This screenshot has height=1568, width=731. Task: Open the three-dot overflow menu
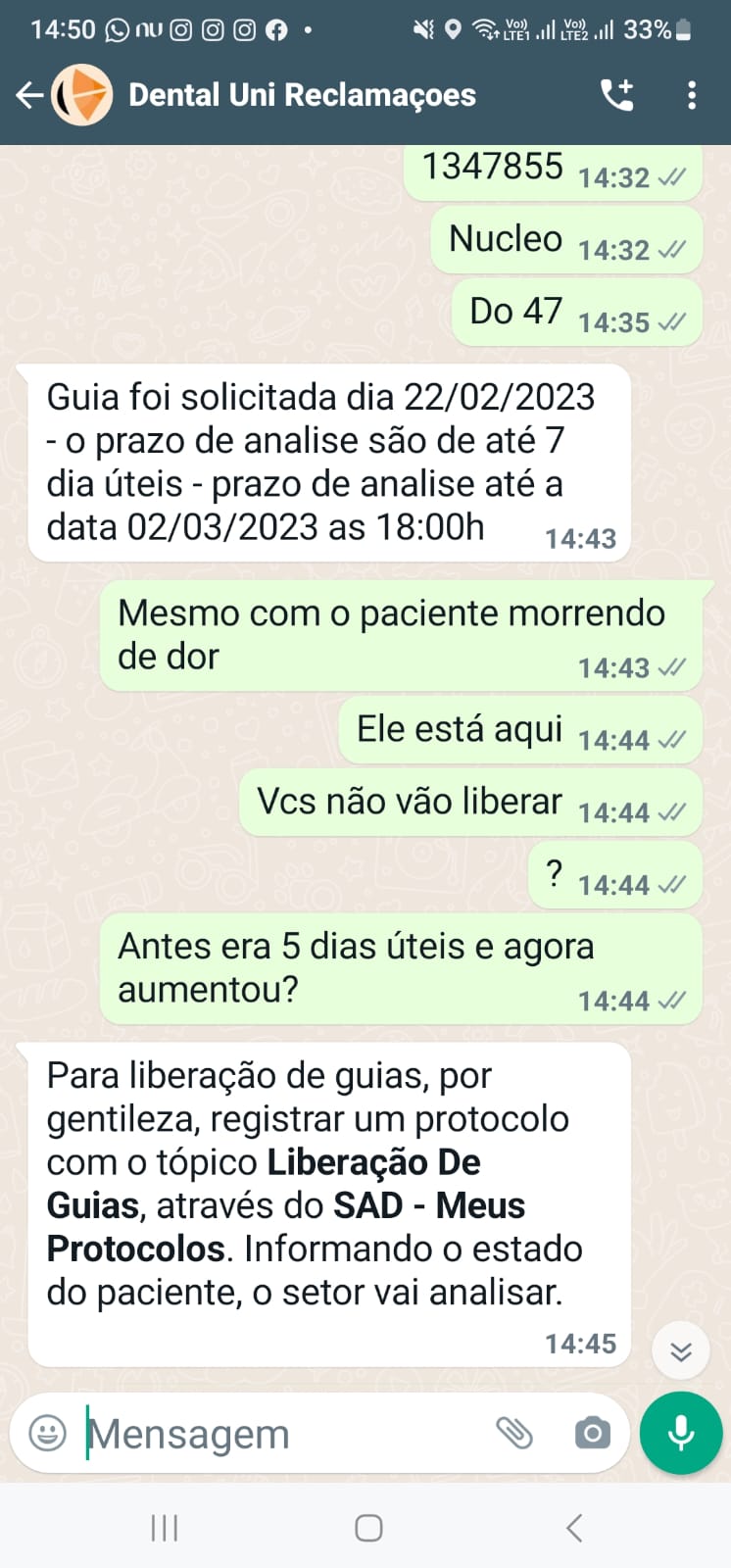[692, 95]
